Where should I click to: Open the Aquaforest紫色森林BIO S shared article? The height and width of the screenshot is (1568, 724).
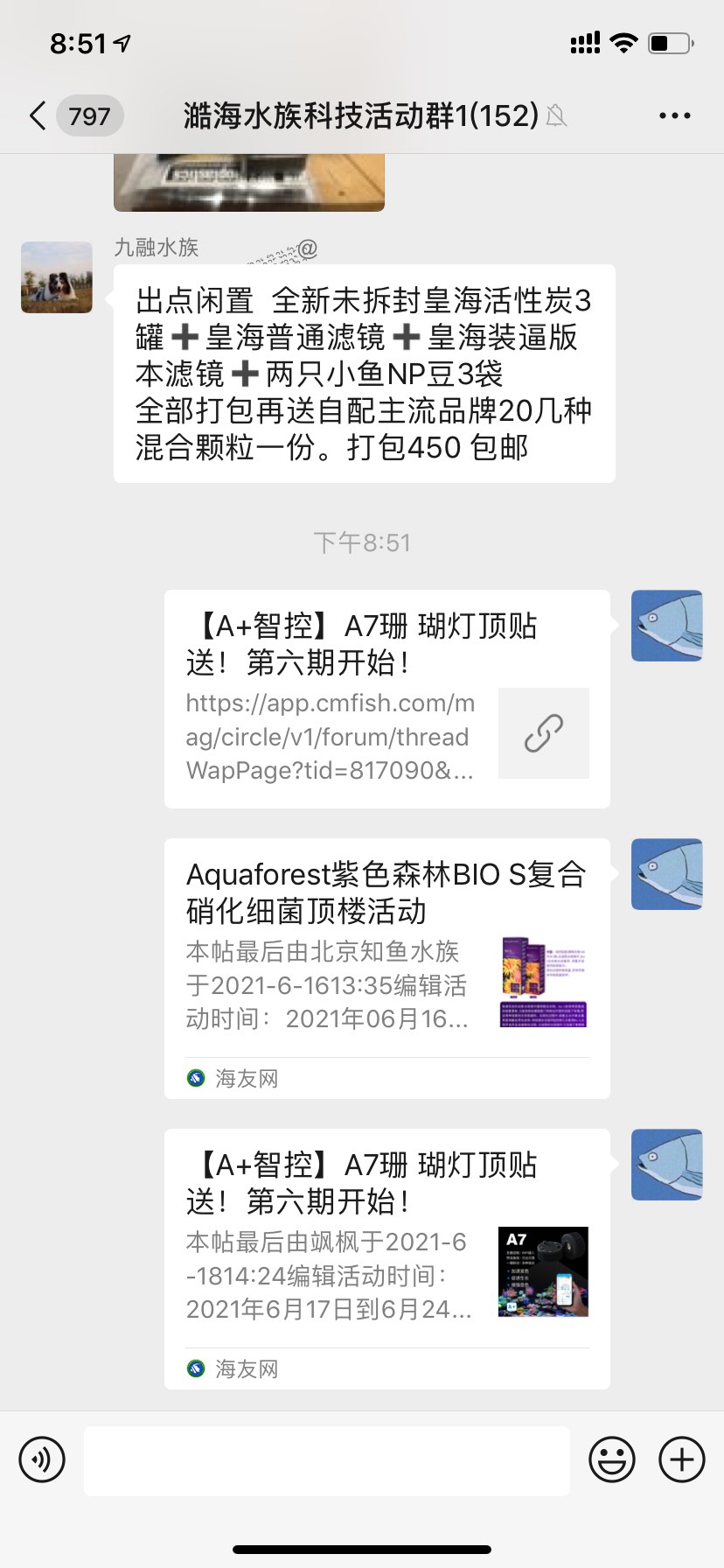(x=386, y=967)
